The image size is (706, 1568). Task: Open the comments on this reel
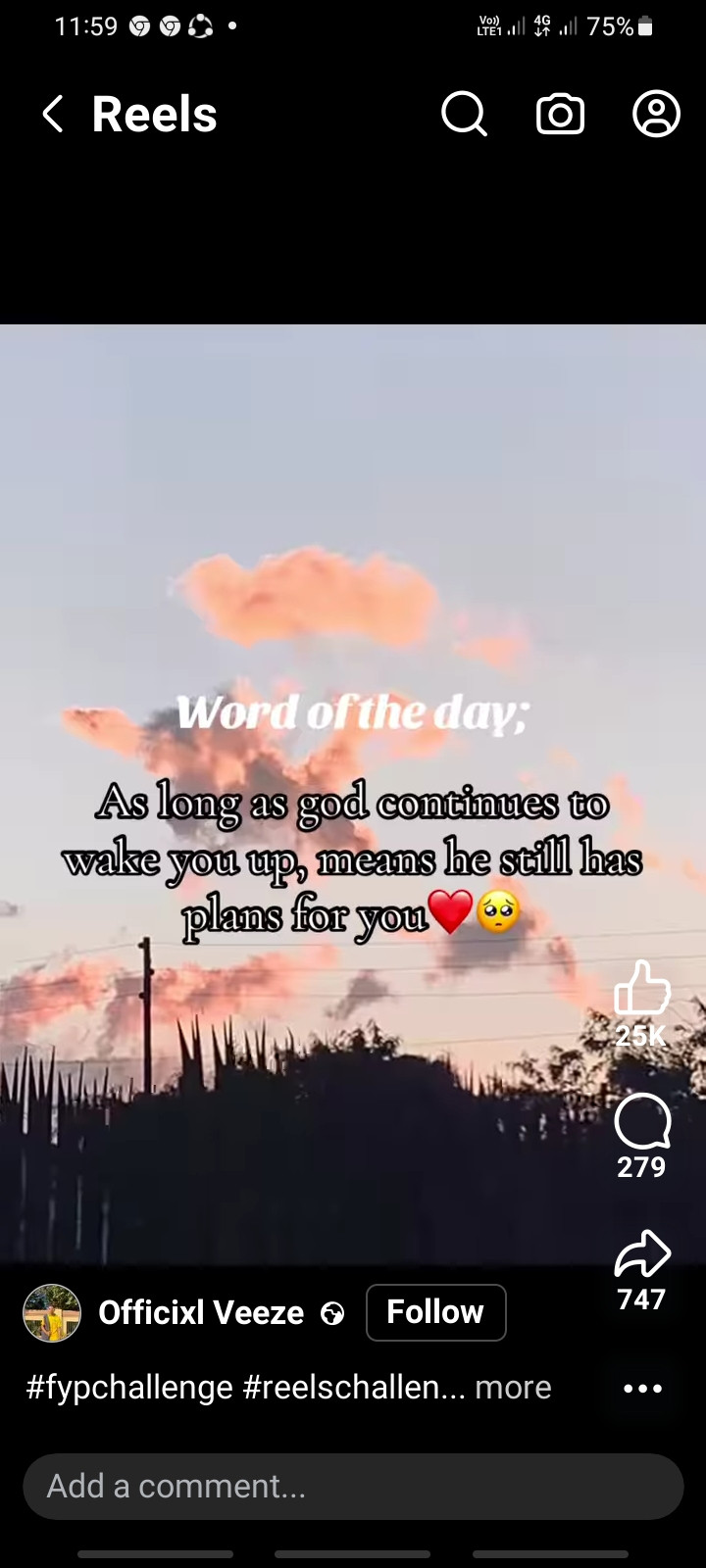tap(641, 1121)
